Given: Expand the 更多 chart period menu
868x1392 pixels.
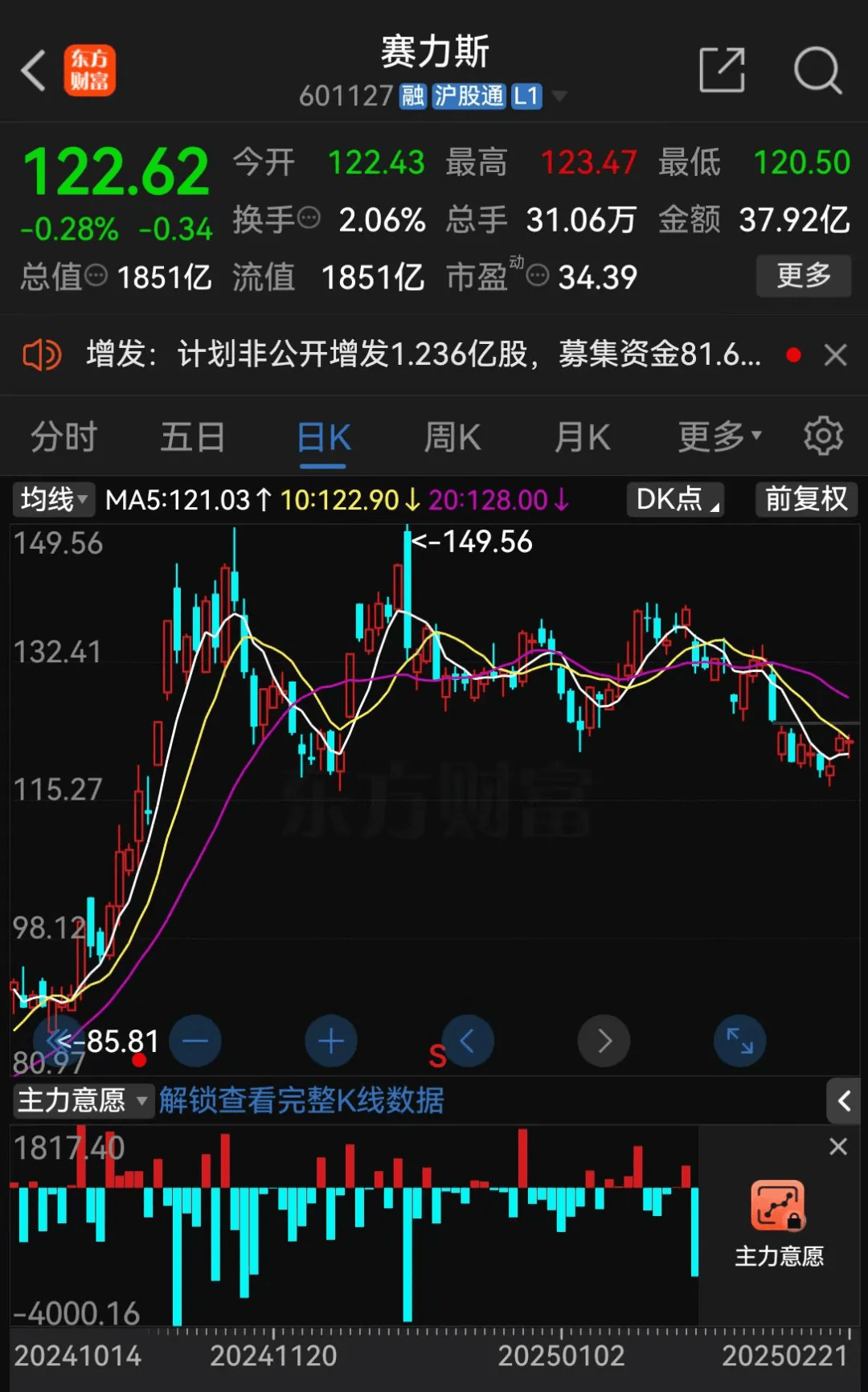Looking at the screenshot, I should (x=719, y=436).
